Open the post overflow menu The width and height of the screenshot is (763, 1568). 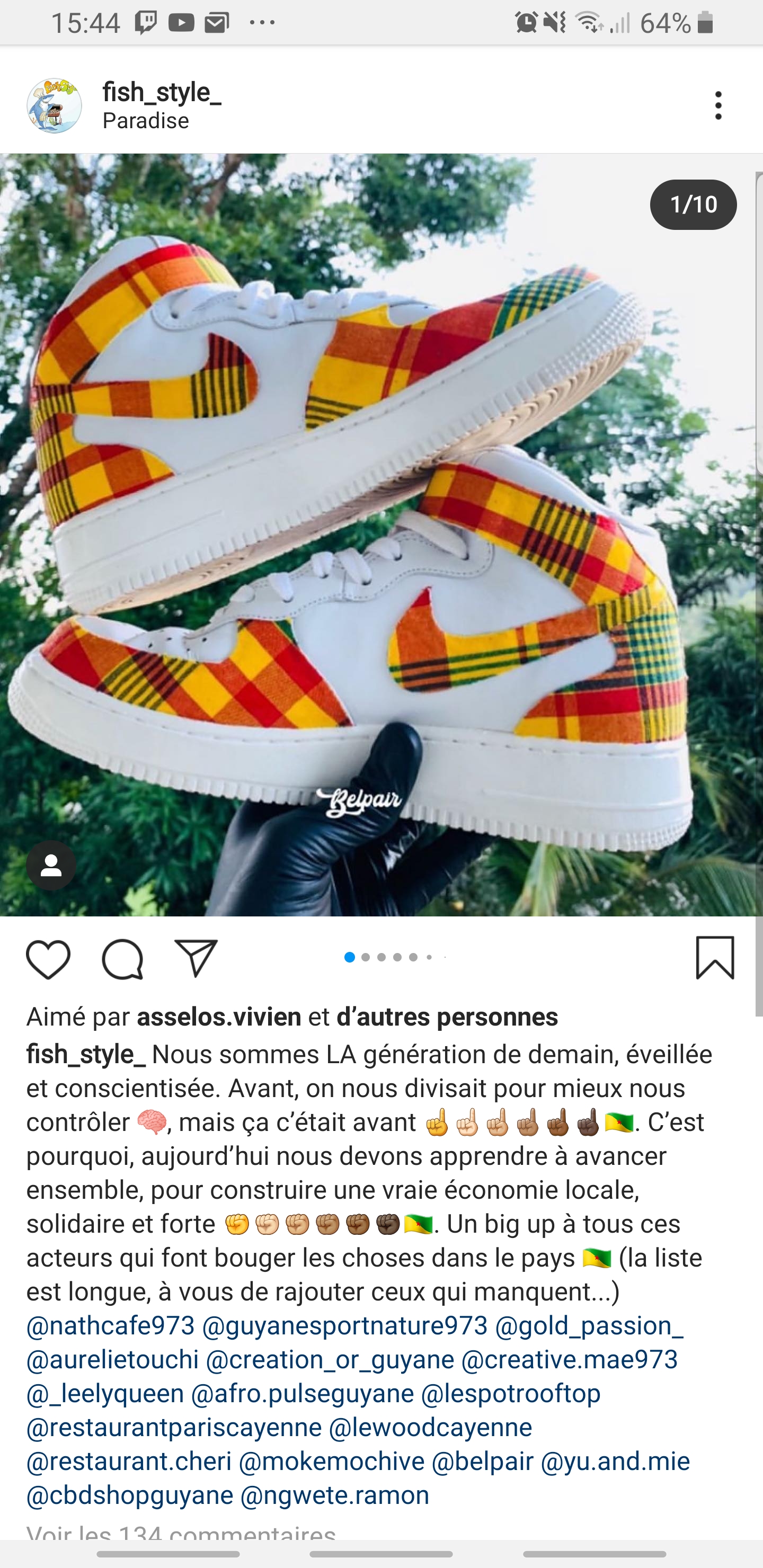tap(718, 105)
